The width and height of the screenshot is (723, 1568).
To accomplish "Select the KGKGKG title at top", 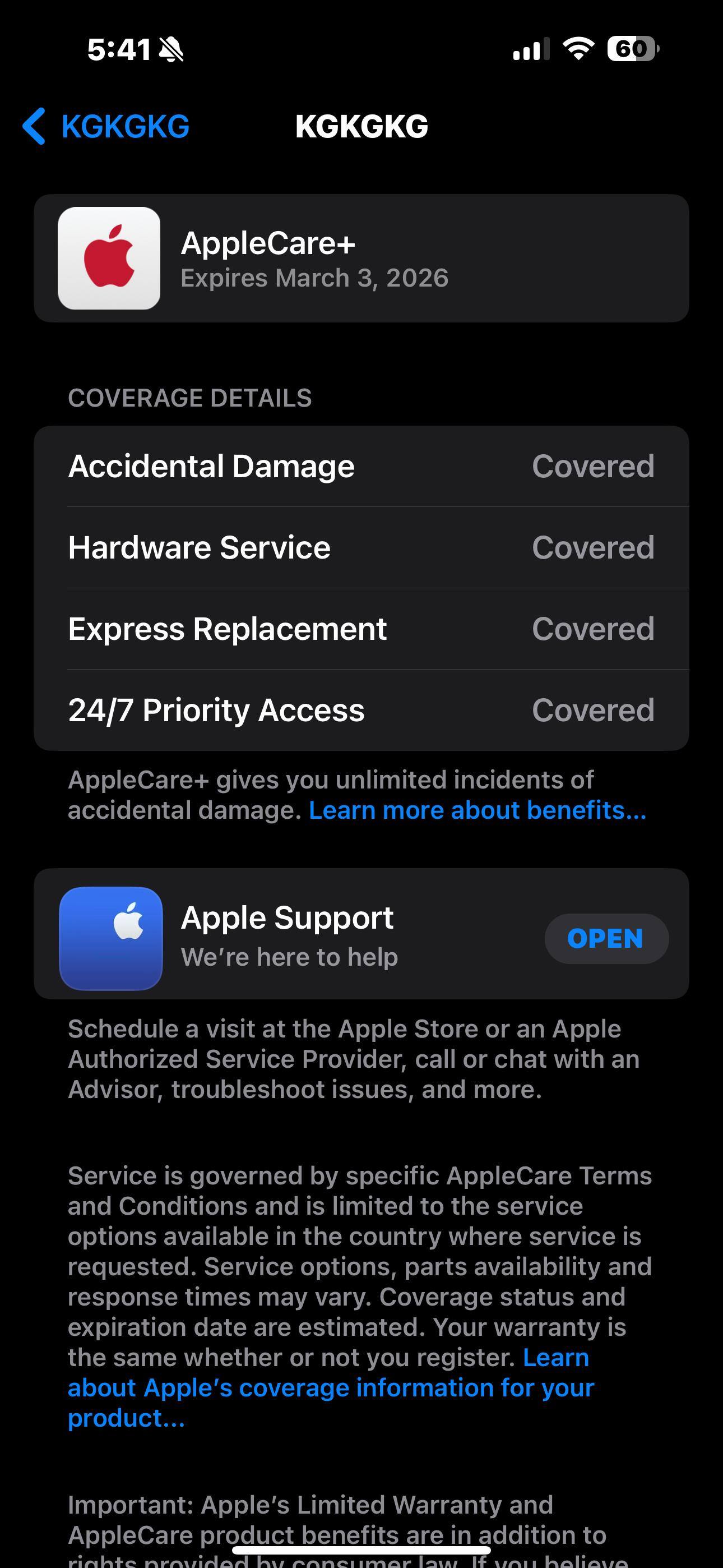I will point(361,125).
